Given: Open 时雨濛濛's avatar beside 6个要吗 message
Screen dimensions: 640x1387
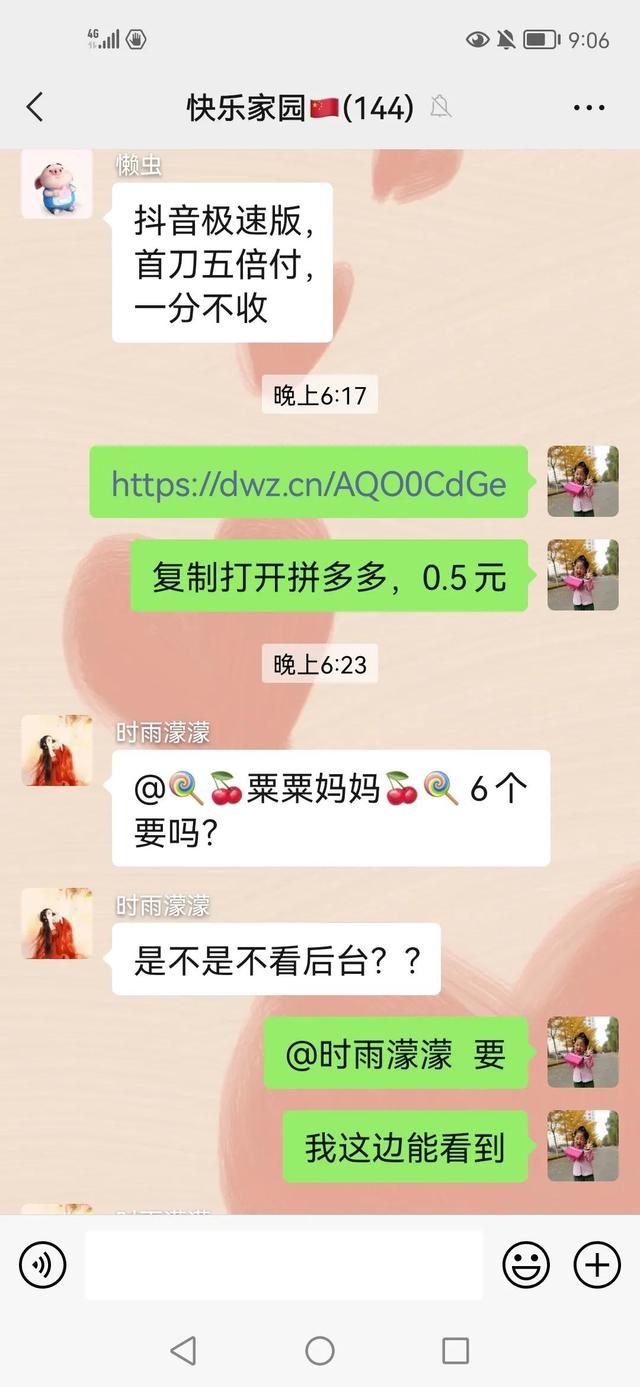Looking at the screenshot, I should 57,750.
